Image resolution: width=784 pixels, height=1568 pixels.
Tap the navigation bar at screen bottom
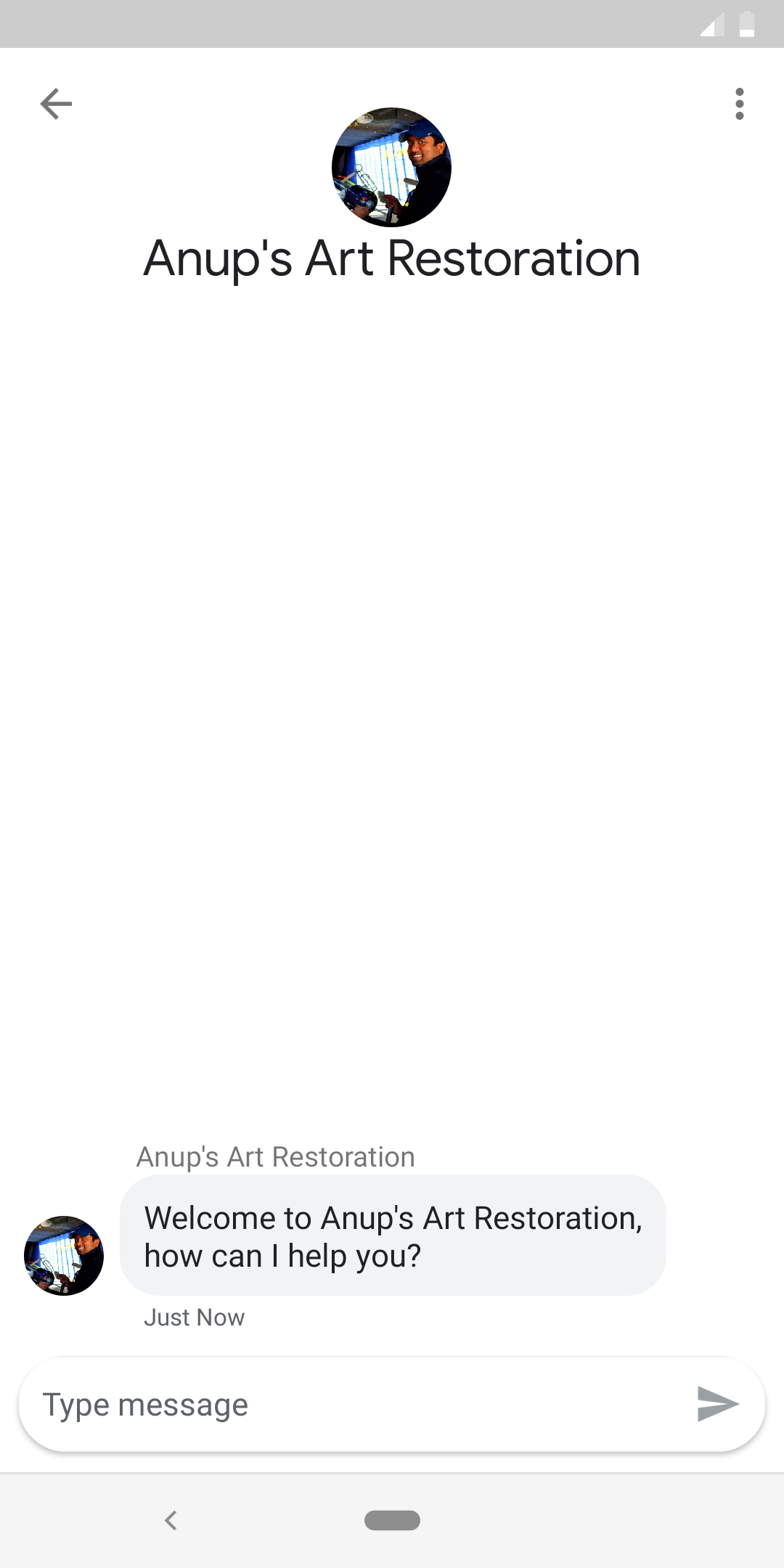[392, 1521]
